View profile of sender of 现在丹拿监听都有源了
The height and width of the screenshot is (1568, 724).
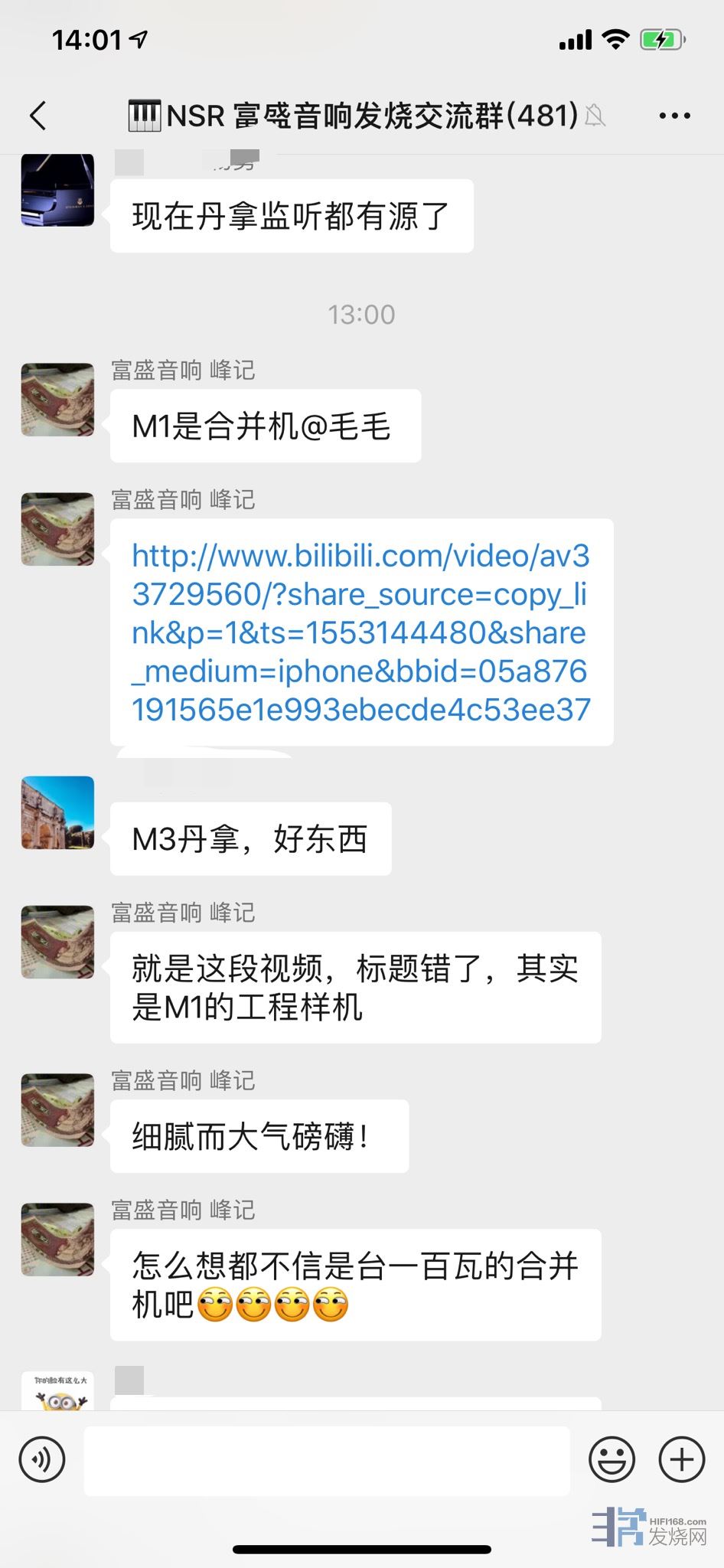coord(57,190)
